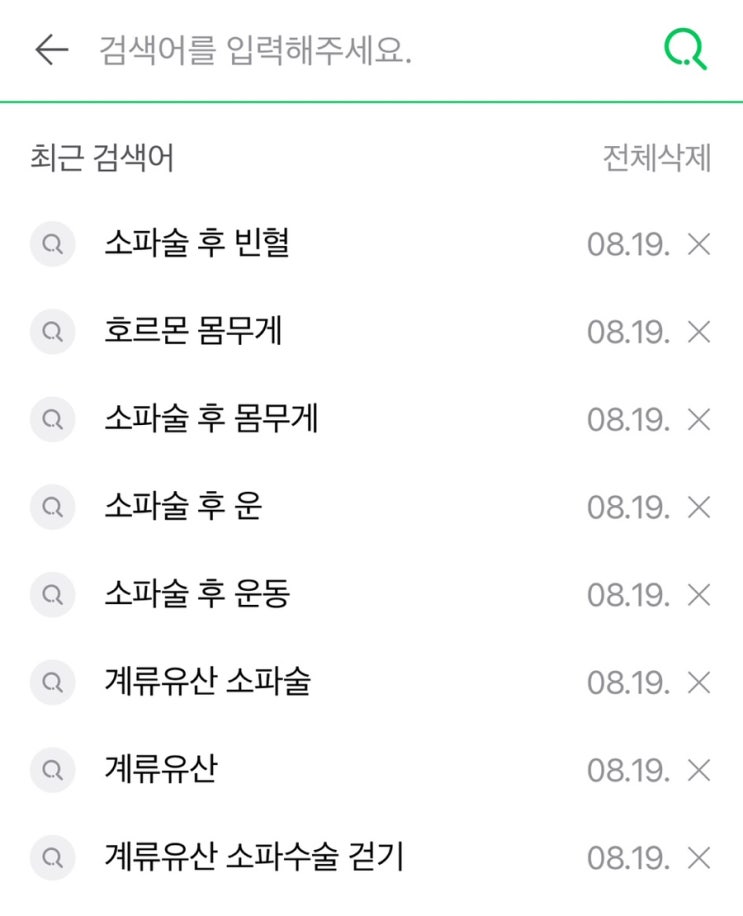The width and height of the screenshot is (743, 916).
Task: Delete the 계류유산 소파수술 걷기 entry
Action: [699, 858]
